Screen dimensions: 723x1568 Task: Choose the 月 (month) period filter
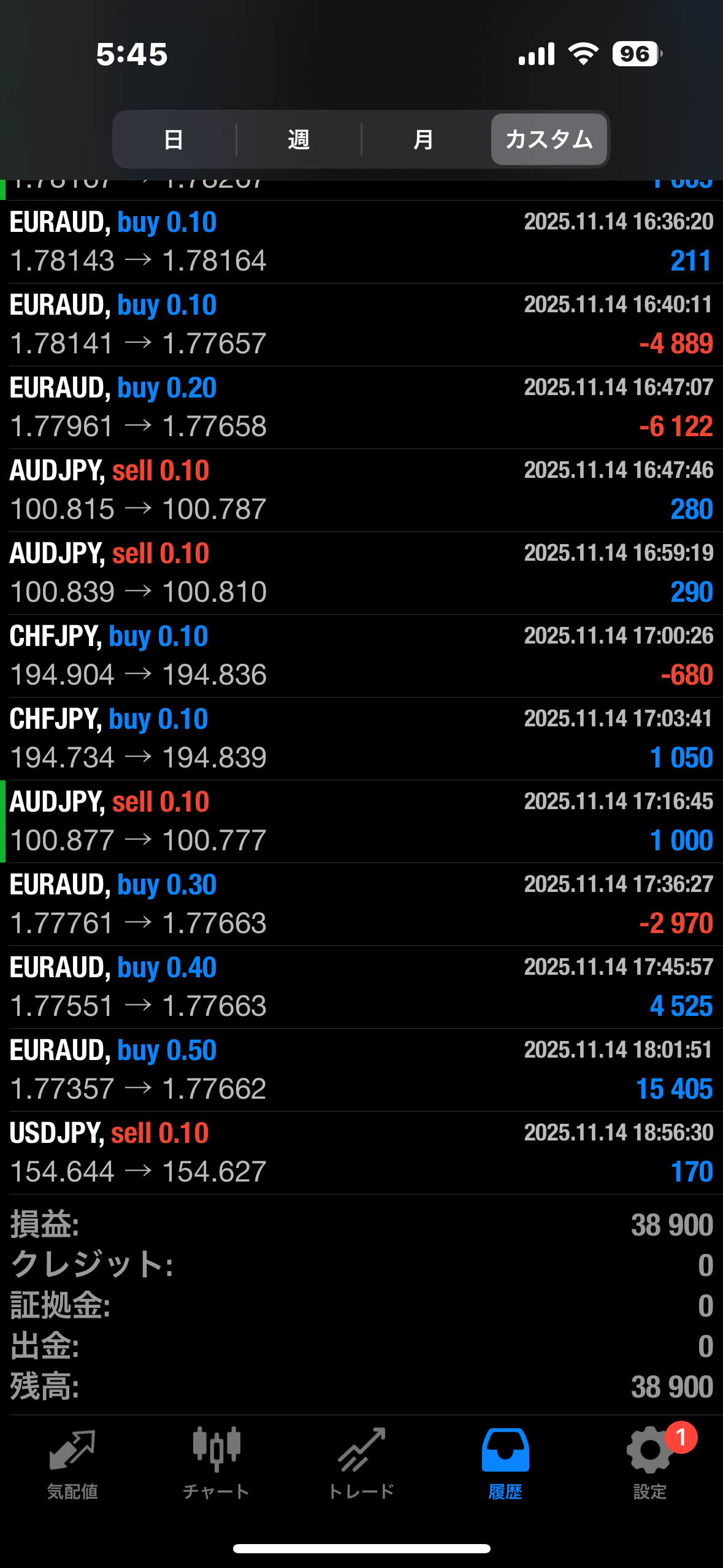(423, 140)
